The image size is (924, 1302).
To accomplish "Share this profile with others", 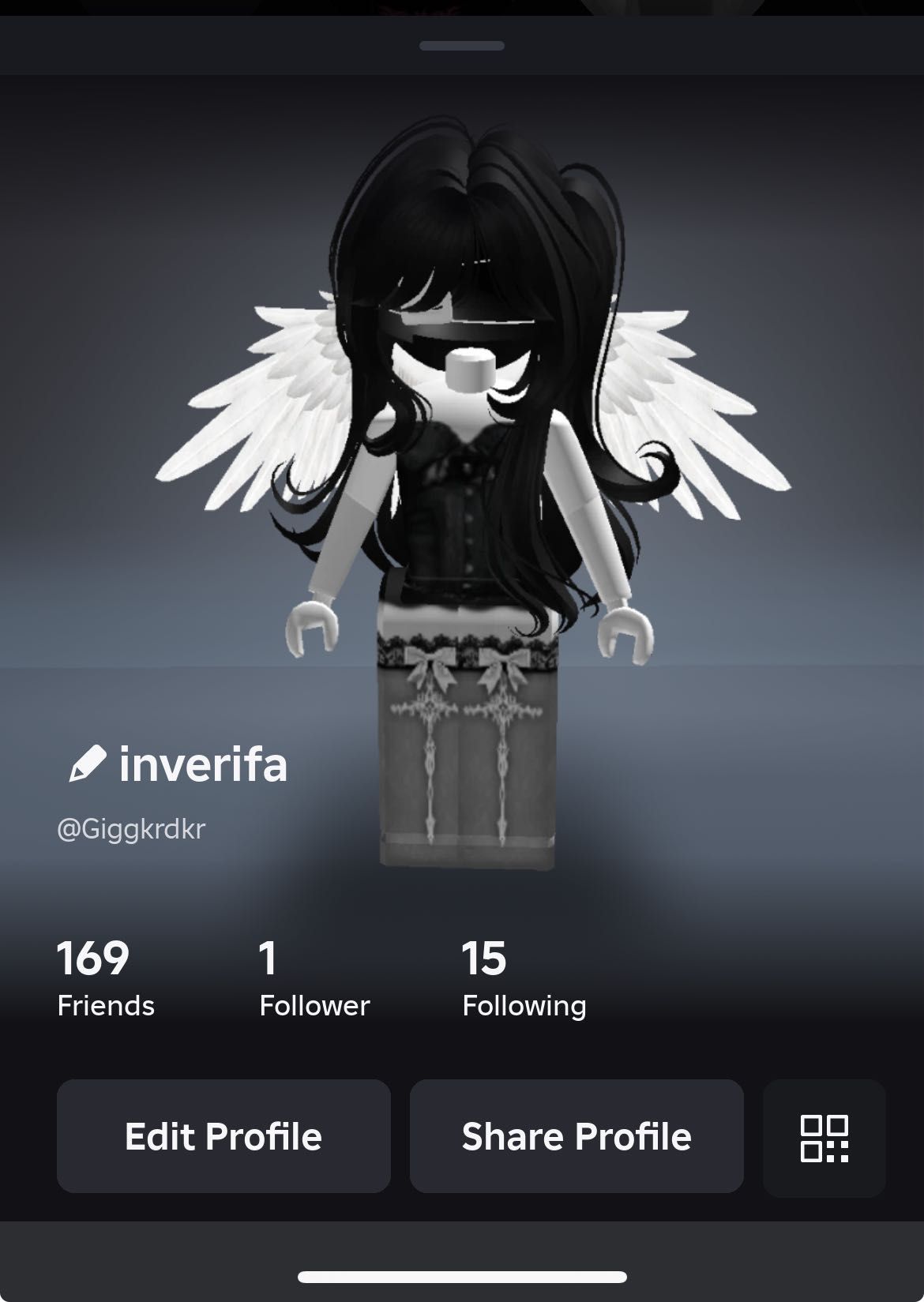I will [x=577, y=1136].
